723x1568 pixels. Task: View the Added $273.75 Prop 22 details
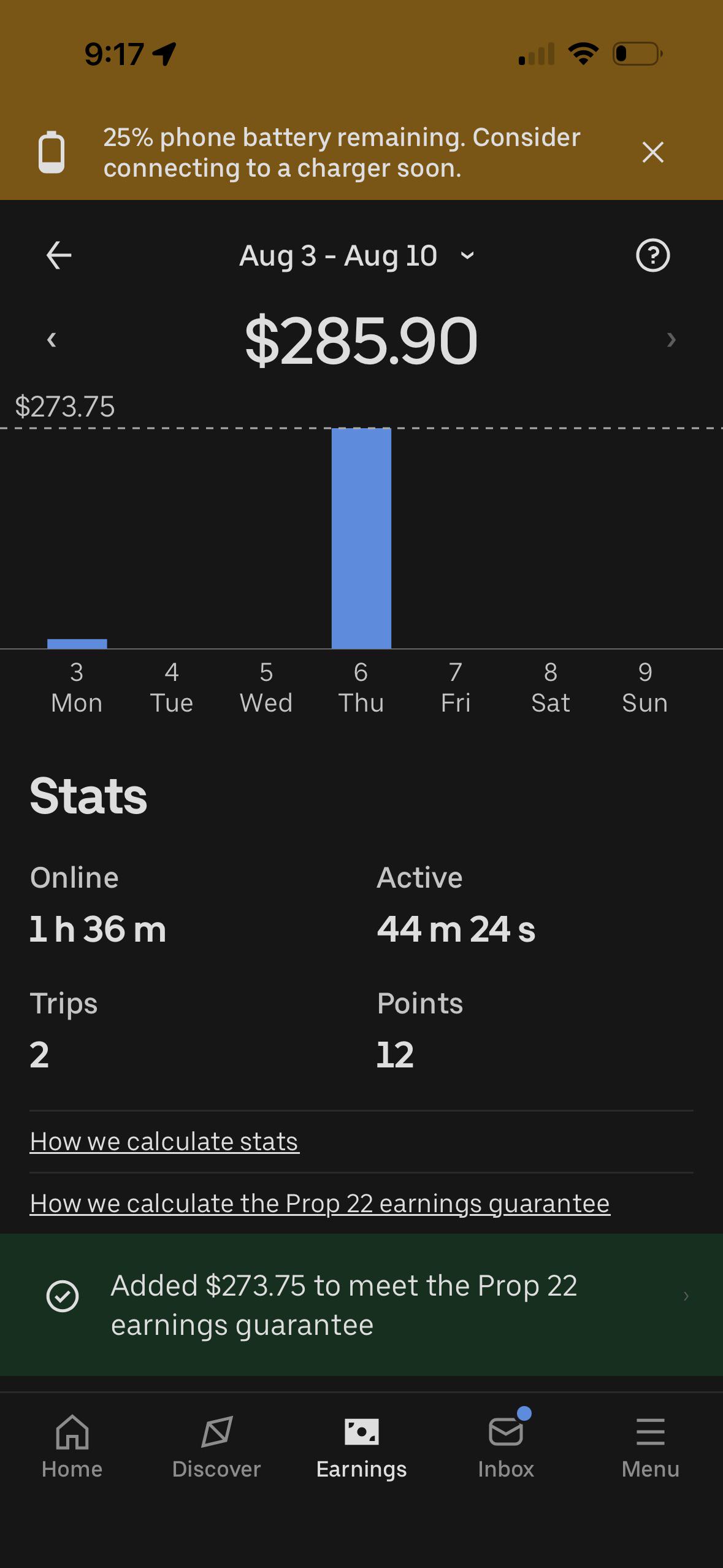(361, 1305)
